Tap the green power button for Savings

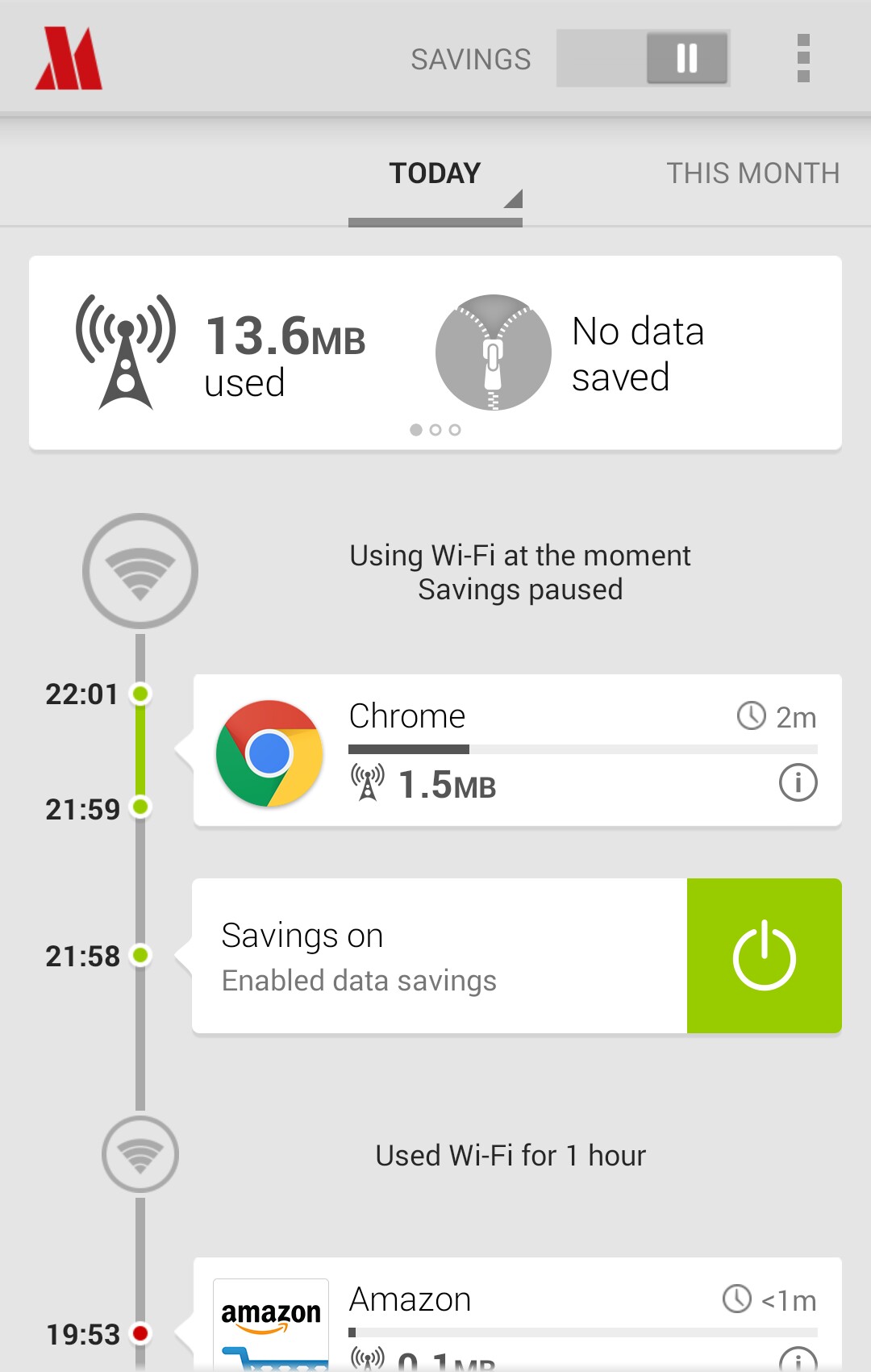pyautogui.click(x=764, y=956)
